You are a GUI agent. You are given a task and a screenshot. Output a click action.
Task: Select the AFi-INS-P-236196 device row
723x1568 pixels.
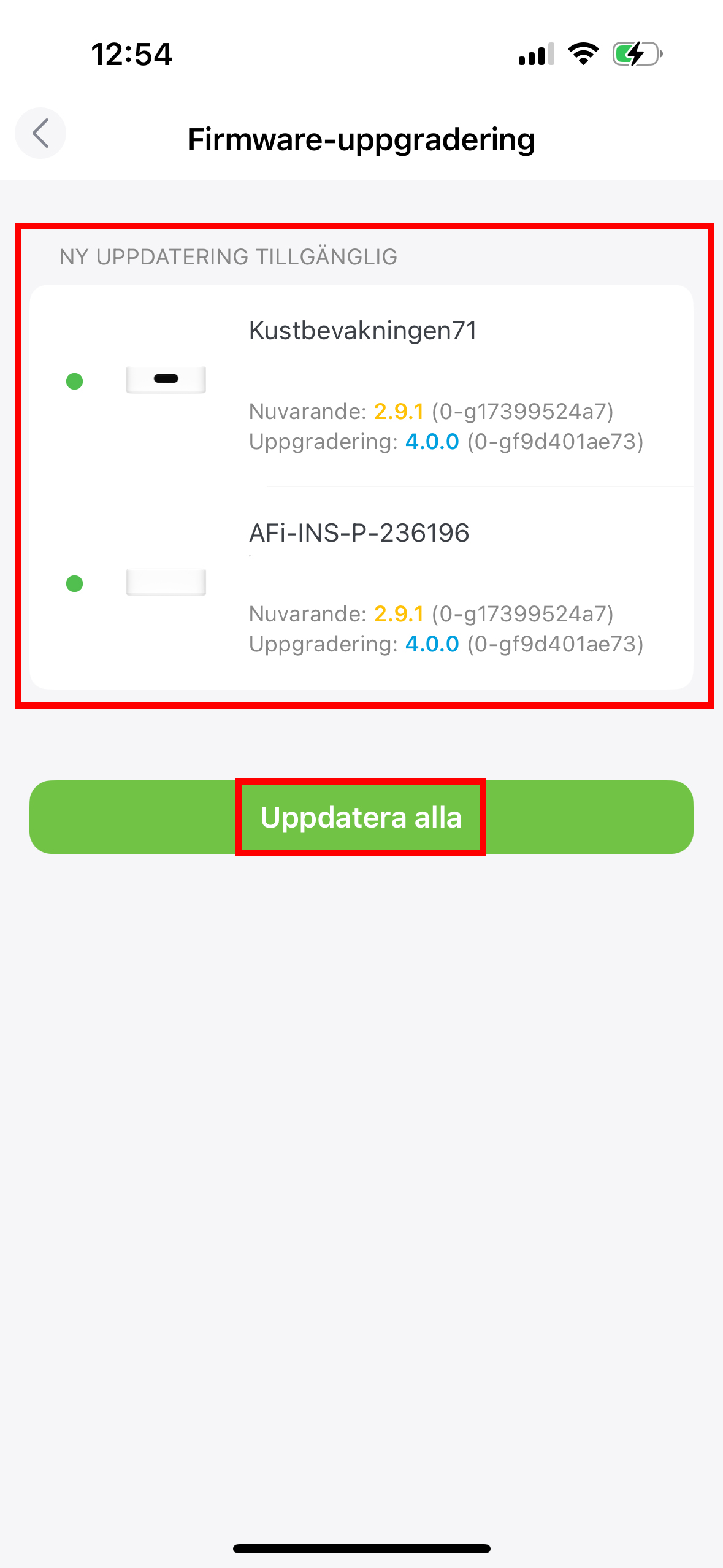click(361, 588)
